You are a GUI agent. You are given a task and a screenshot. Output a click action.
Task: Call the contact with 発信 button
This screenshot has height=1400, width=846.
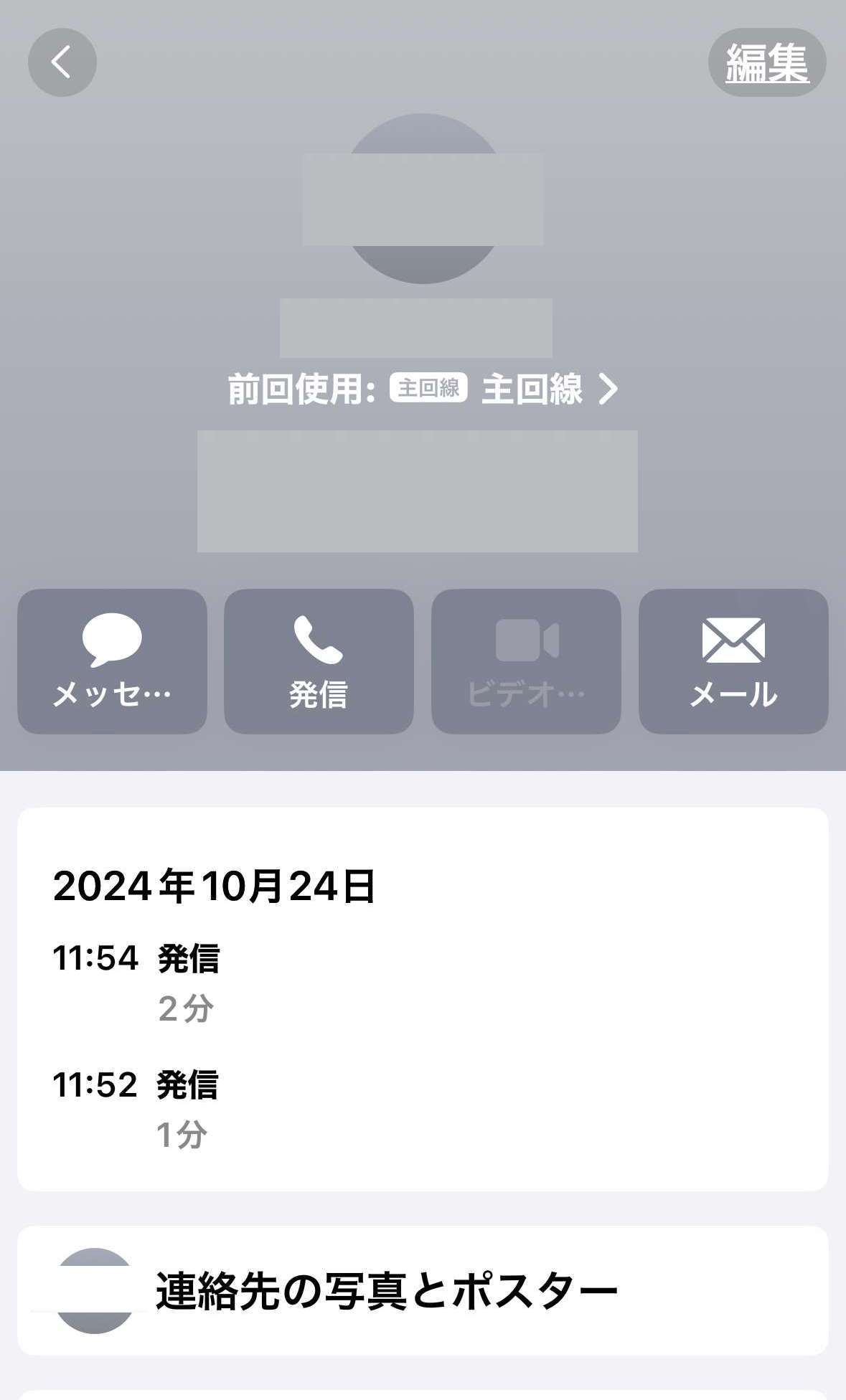click(x=319, y=661)
